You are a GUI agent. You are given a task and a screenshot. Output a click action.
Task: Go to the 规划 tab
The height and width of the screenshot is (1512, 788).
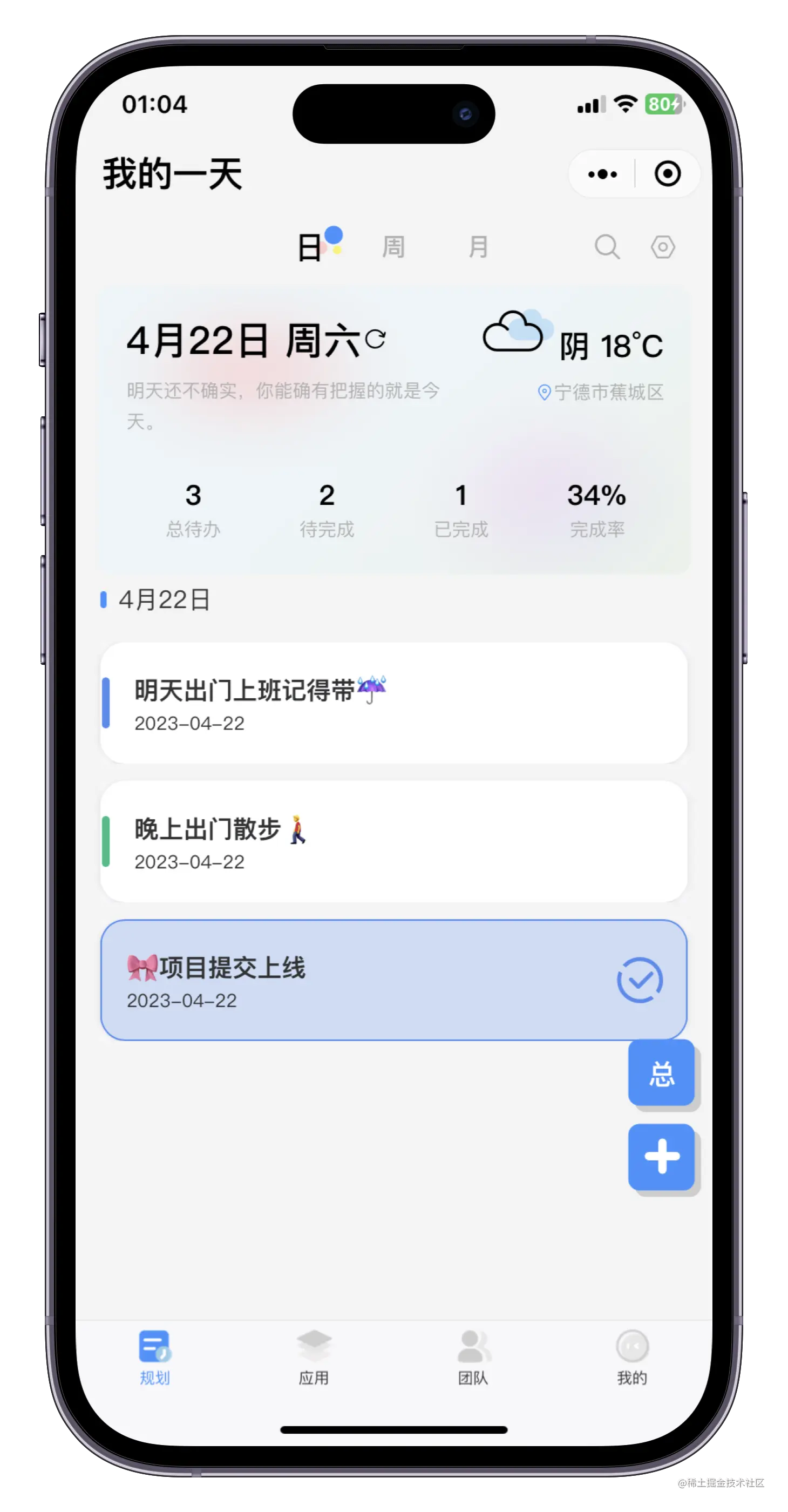pos(154,1356)
